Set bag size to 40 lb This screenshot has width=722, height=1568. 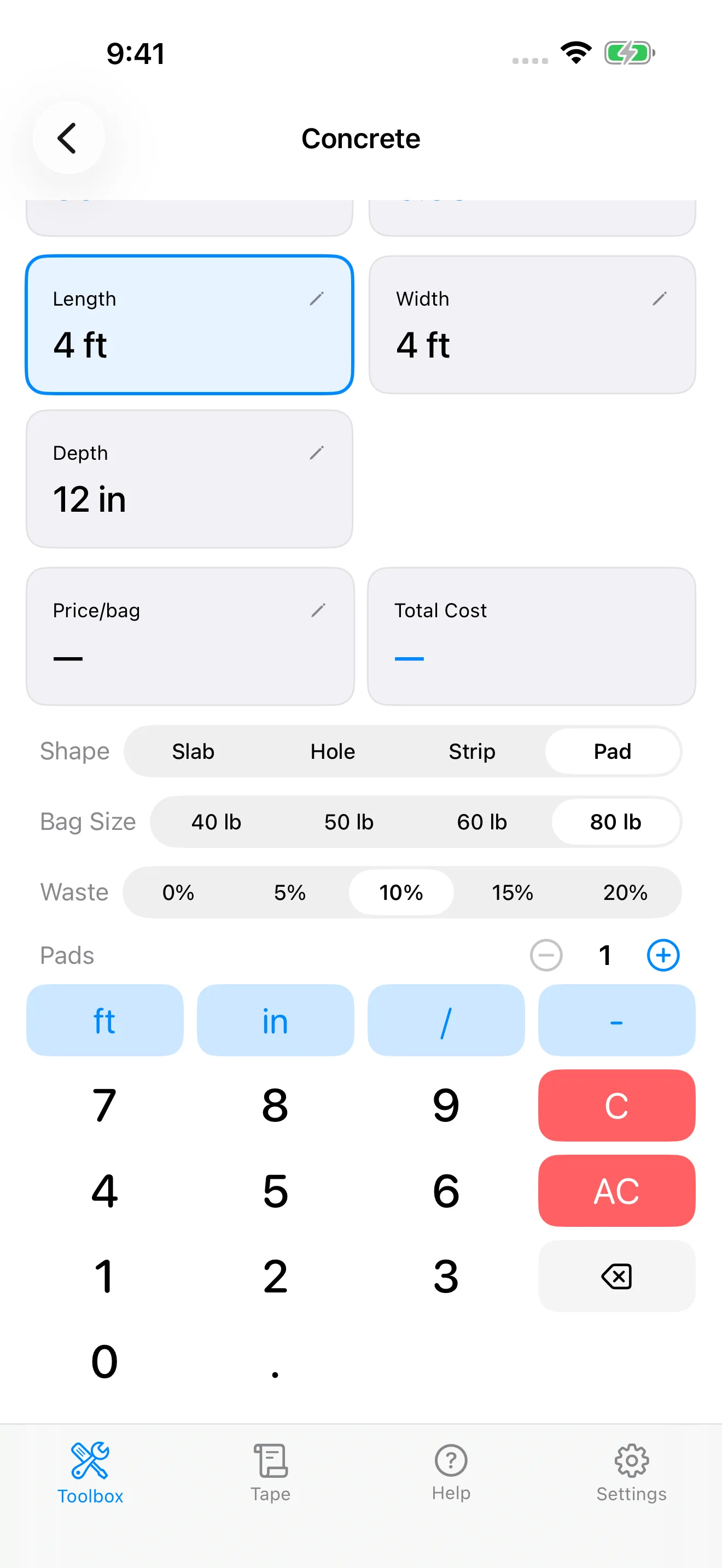coord(216,822)
